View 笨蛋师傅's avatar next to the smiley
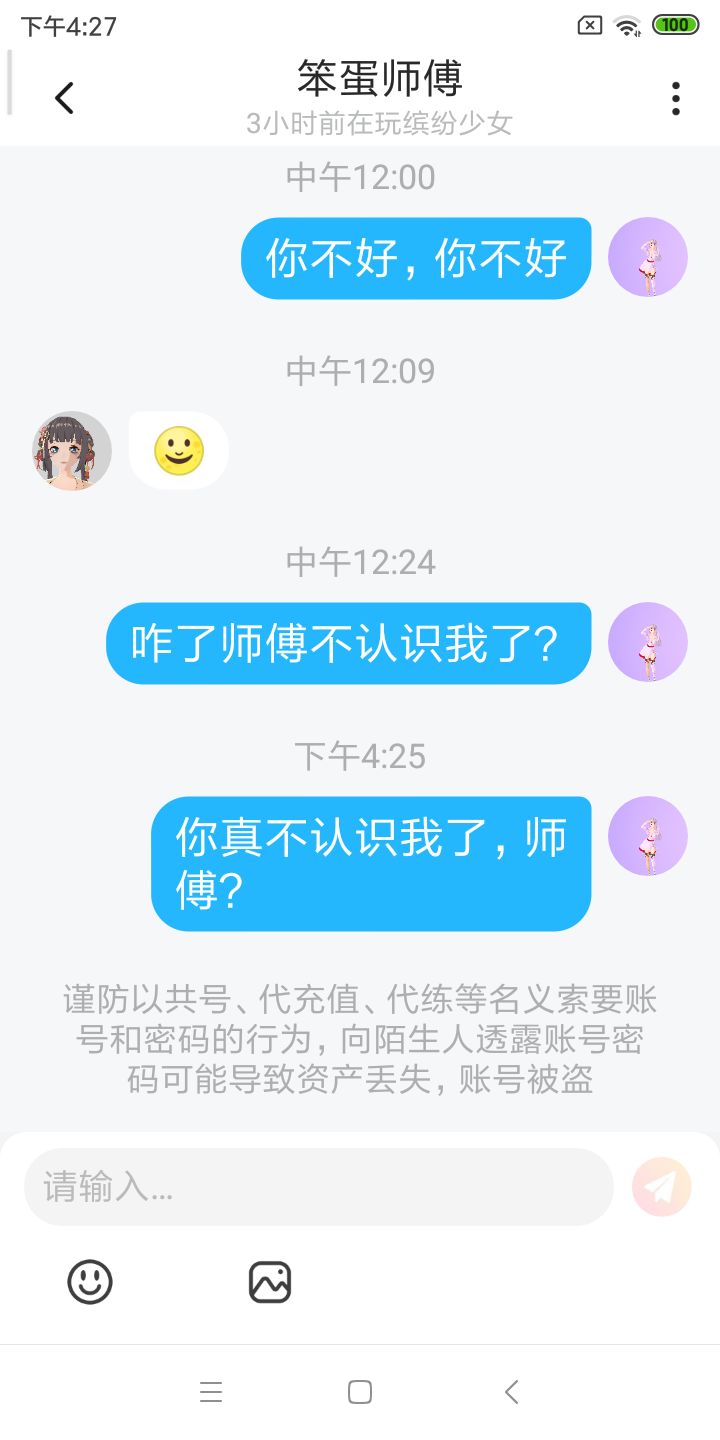This screenshot has width=720, height=1440. coord(72,451)
